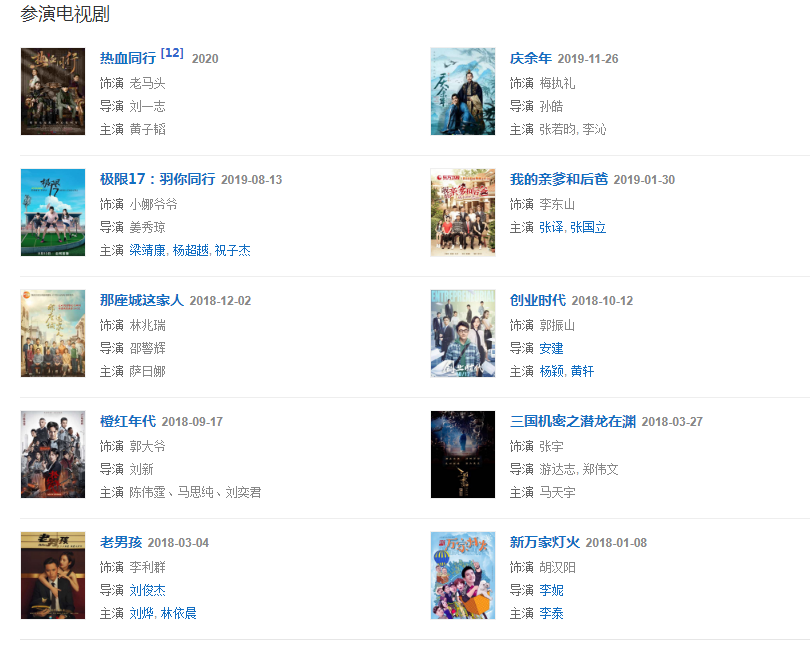Open the 新万家灯火 title link
The image size is (810, 645).
(x=544, y=543)
